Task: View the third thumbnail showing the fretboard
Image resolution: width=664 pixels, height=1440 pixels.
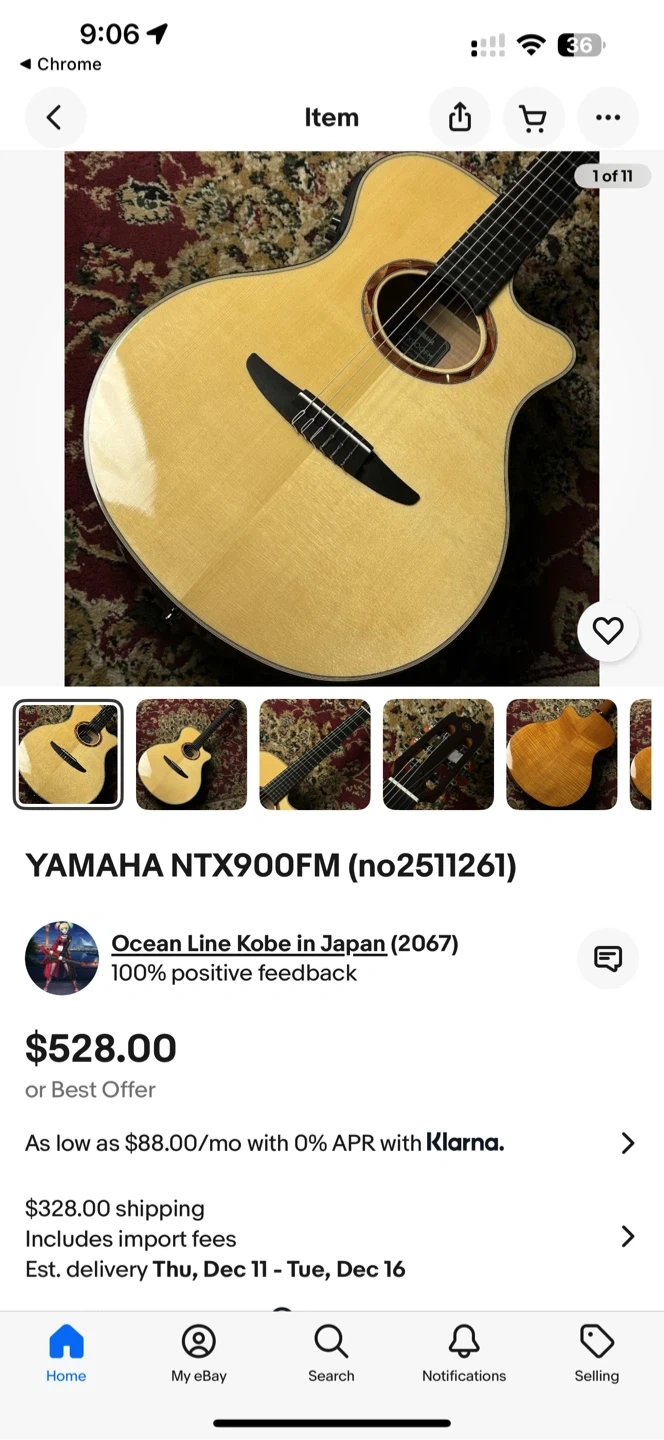Action: tap(315, 754)
